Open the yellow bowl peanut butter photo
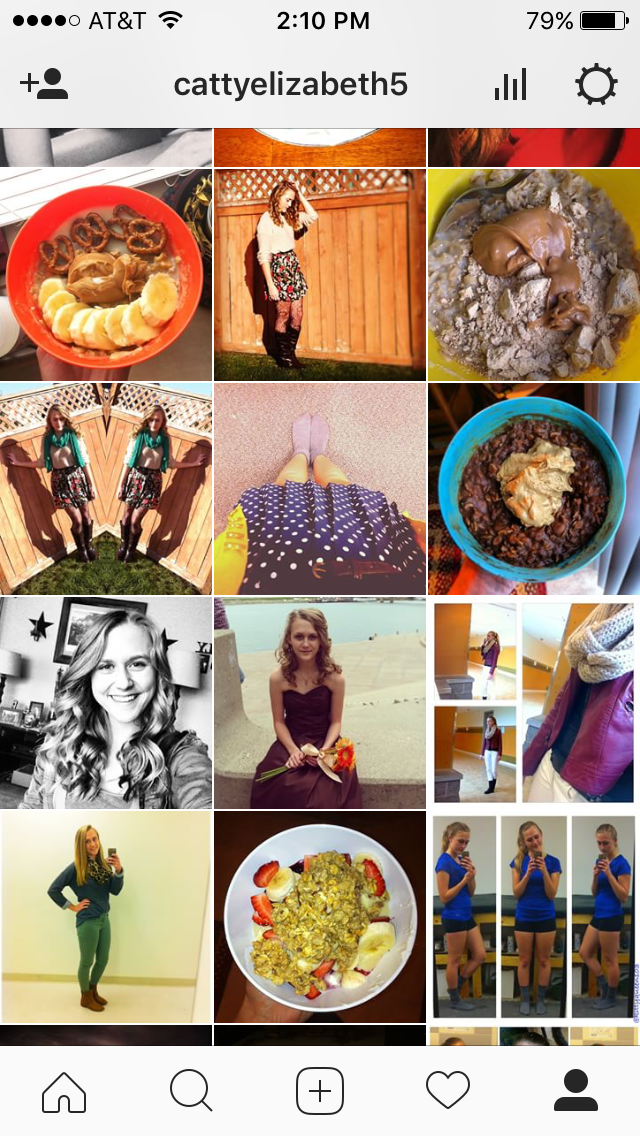Screen dimensions: 640x1136 534,274
